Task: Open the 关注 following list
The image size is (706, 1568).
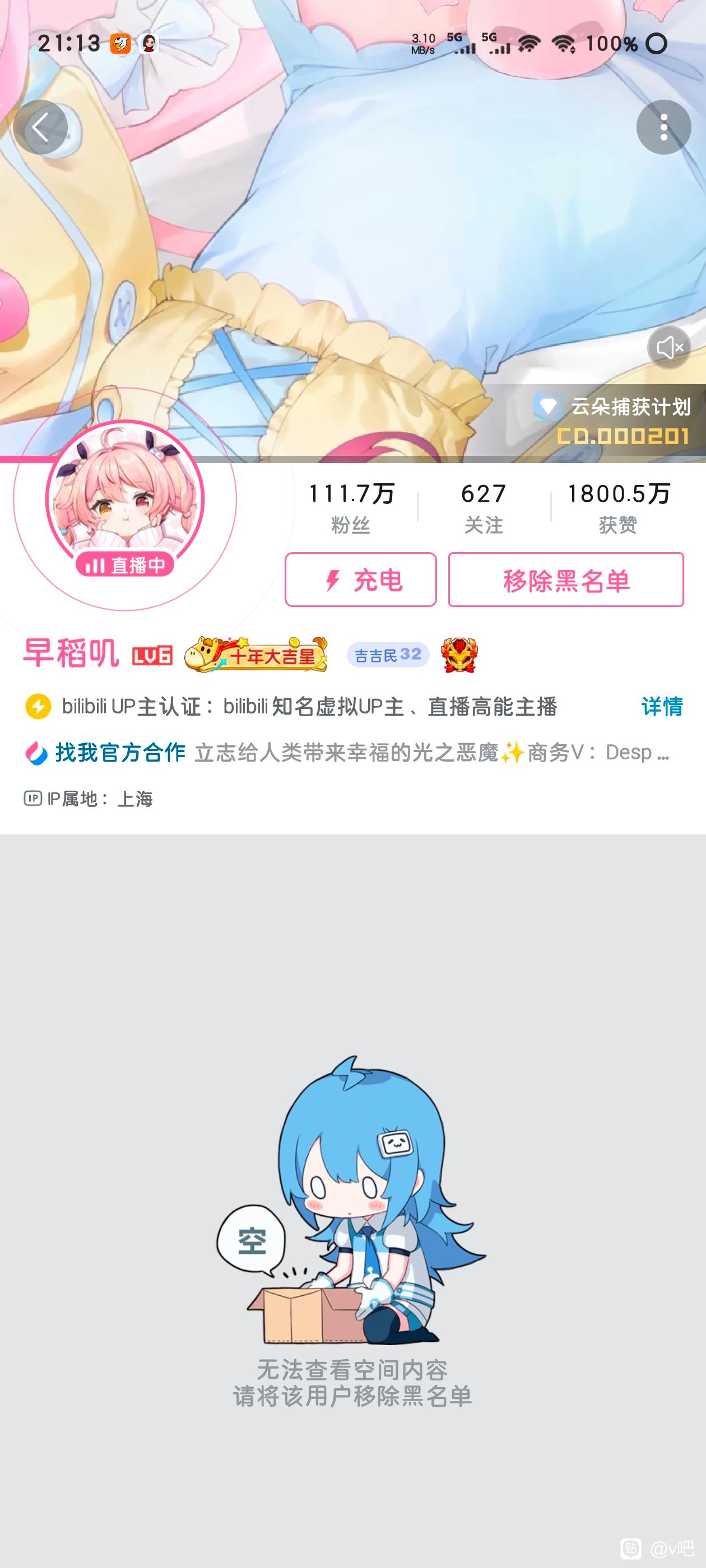Action: click(484, 507)
